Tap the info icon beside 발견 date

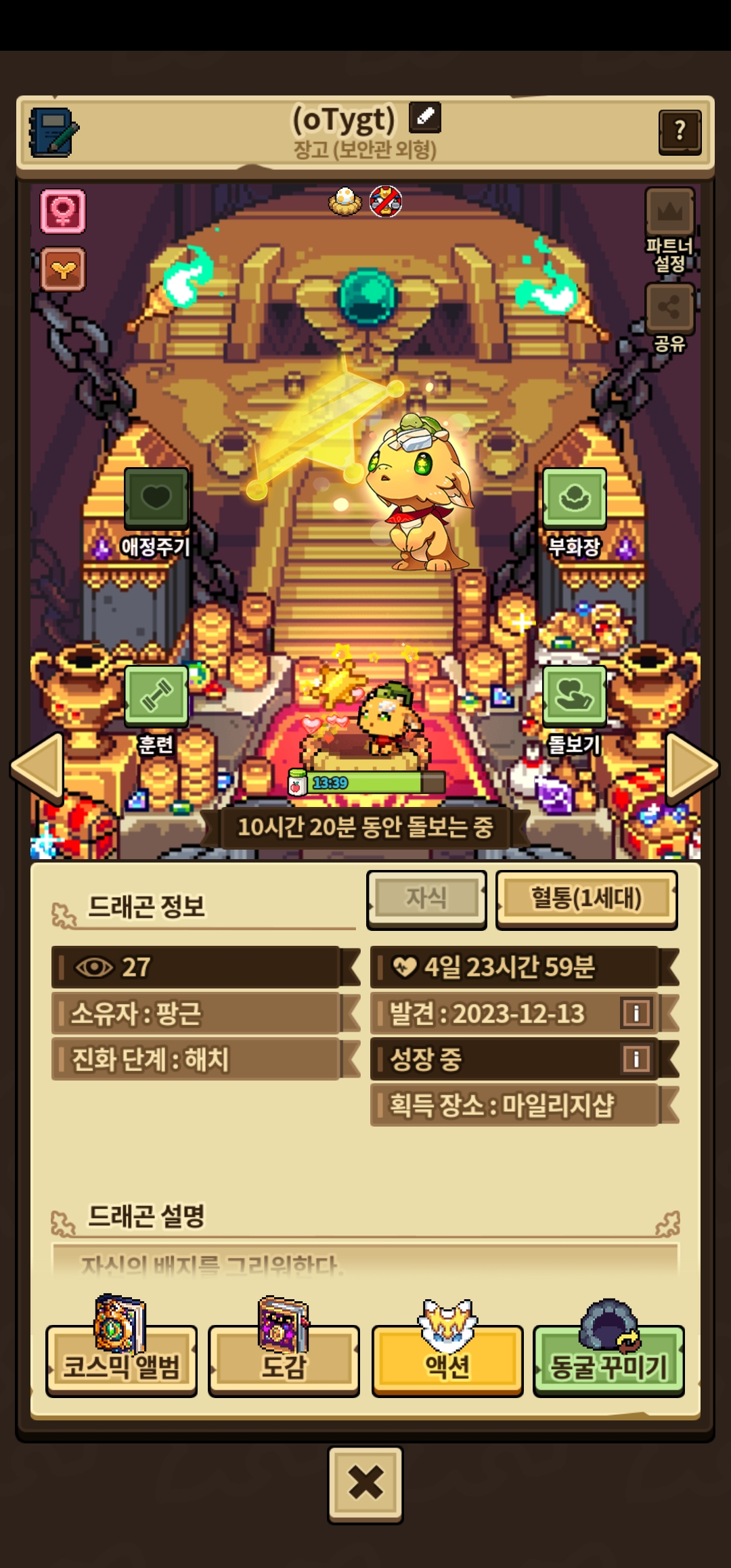636,1014
